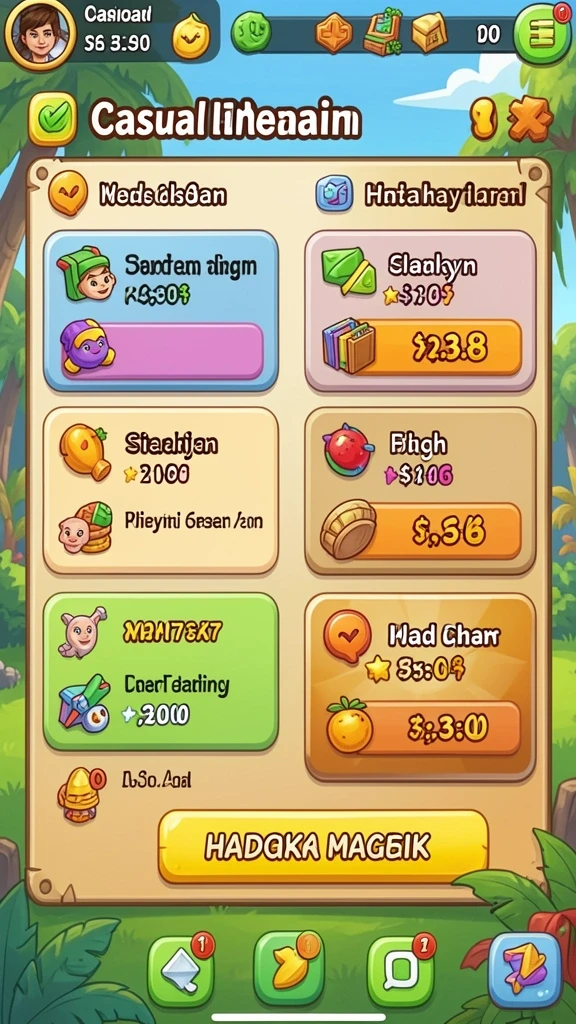Open the diamond icon in bottom bar
This screenshot has height=1024, width=576.
click(x=181, y=970)
